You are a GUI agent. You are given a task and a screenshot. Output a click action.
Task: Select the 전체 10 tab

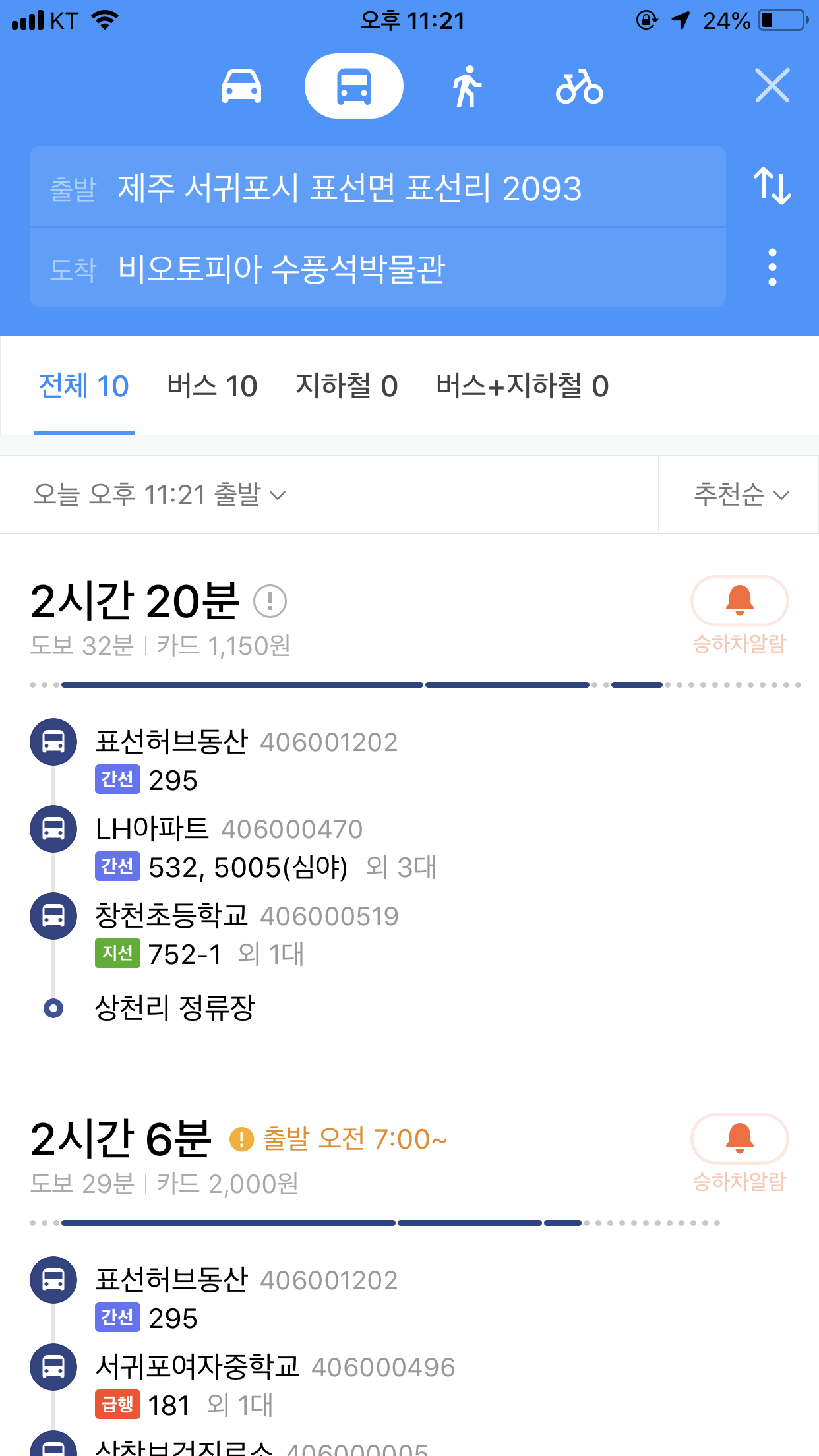click(84, 386)
